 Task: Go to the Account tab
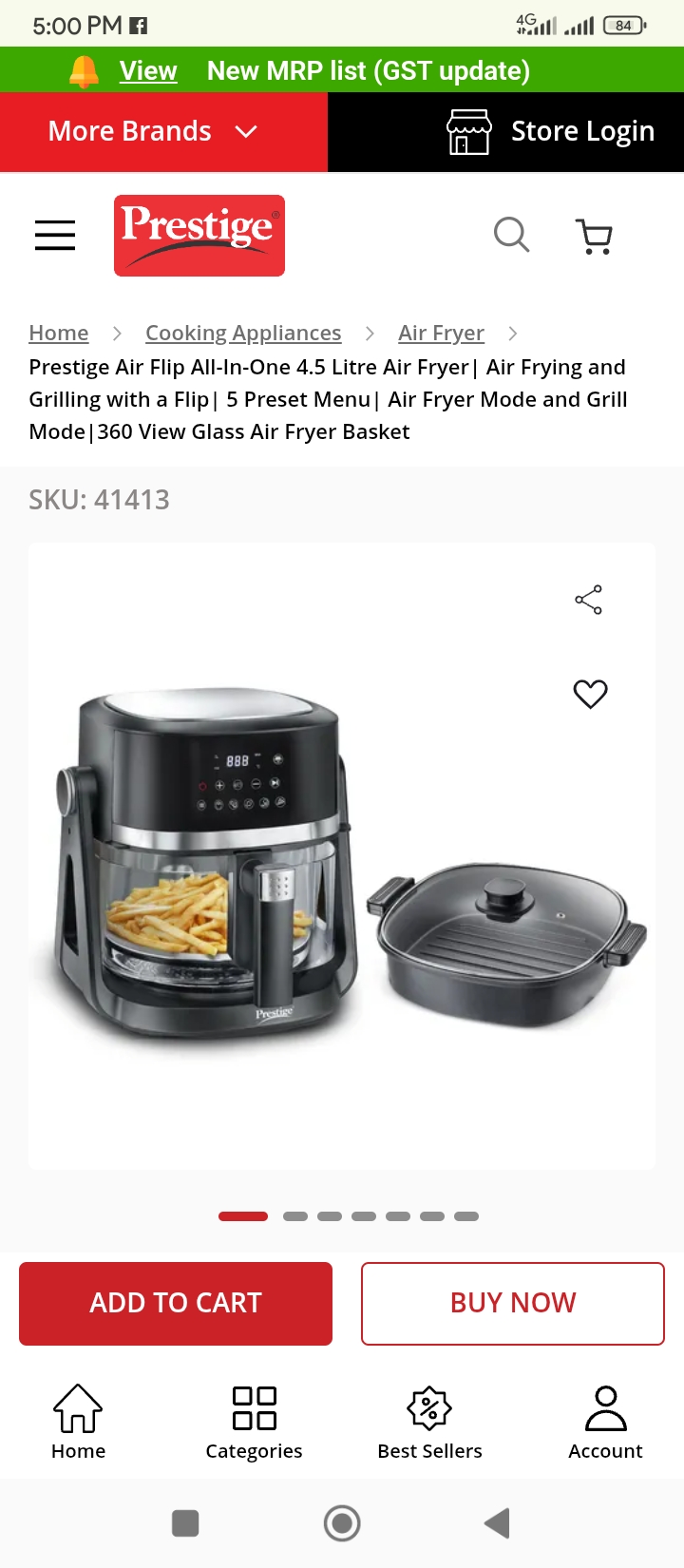pyautogui.click(x=605, y=1422)
